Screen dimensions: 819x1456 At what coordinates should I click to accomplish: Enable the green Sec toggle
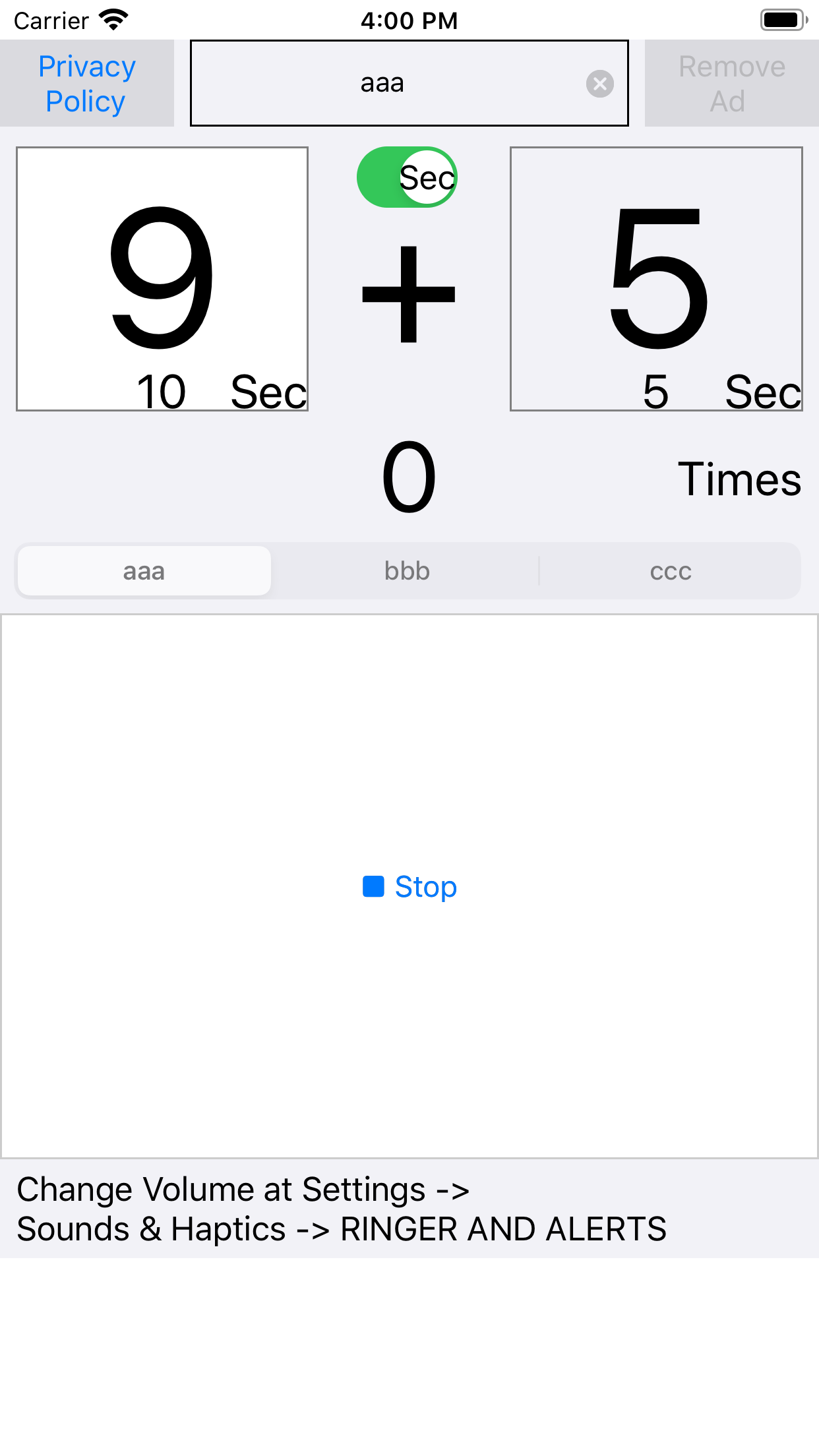pos(406,177)
